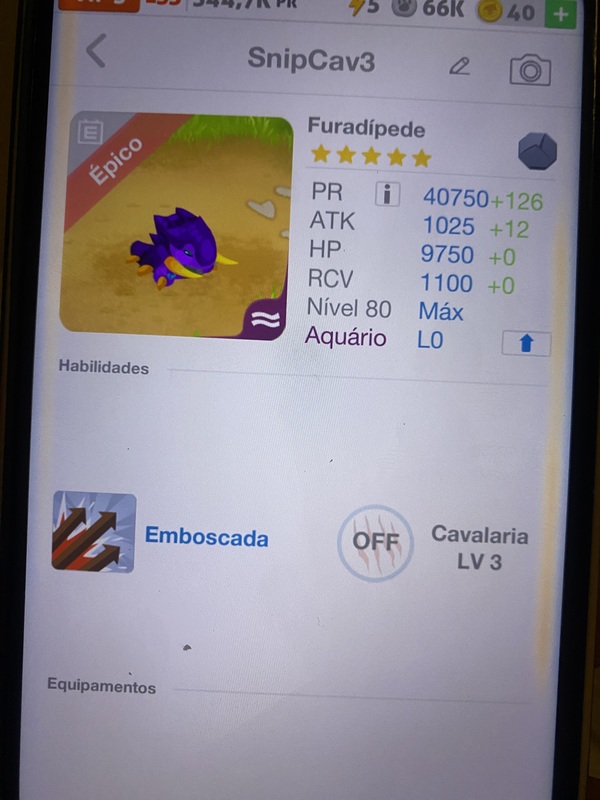
Task: Tap the green plus to add coins
Action: [x=560, y=13]
